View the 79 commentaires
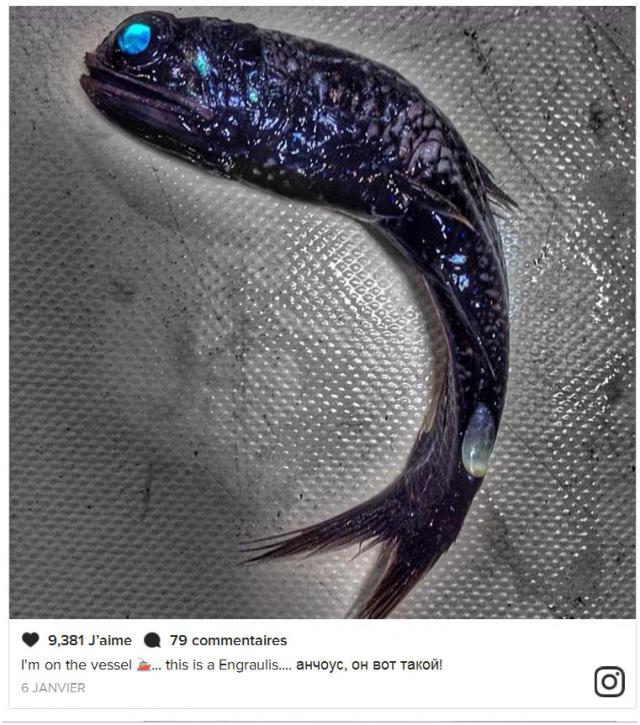640x725 pixels. (227, 640)
